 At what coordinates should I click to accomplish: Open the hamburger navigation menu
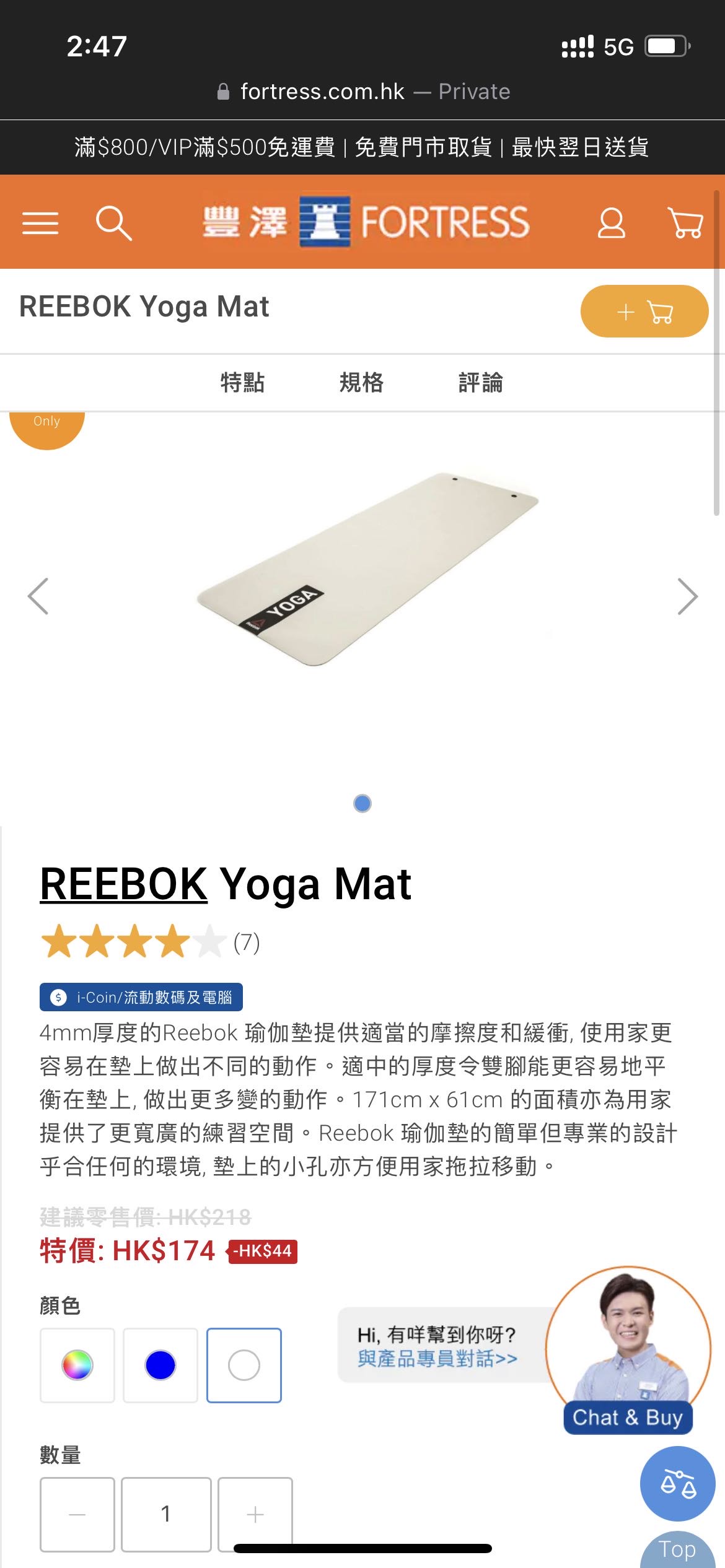point(40,223)
